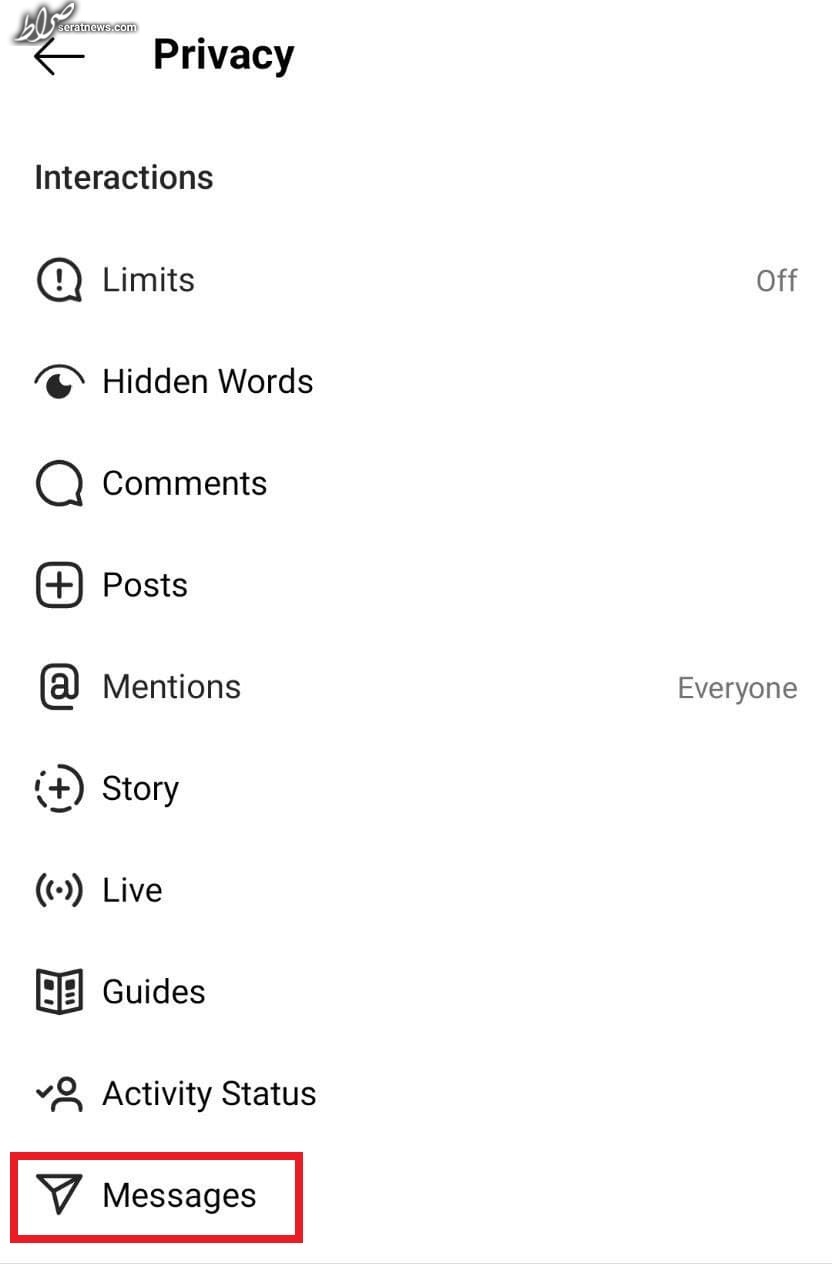Open Guides settings
832x1280 pixels.
pyautogui.click(x=153, y=992)
